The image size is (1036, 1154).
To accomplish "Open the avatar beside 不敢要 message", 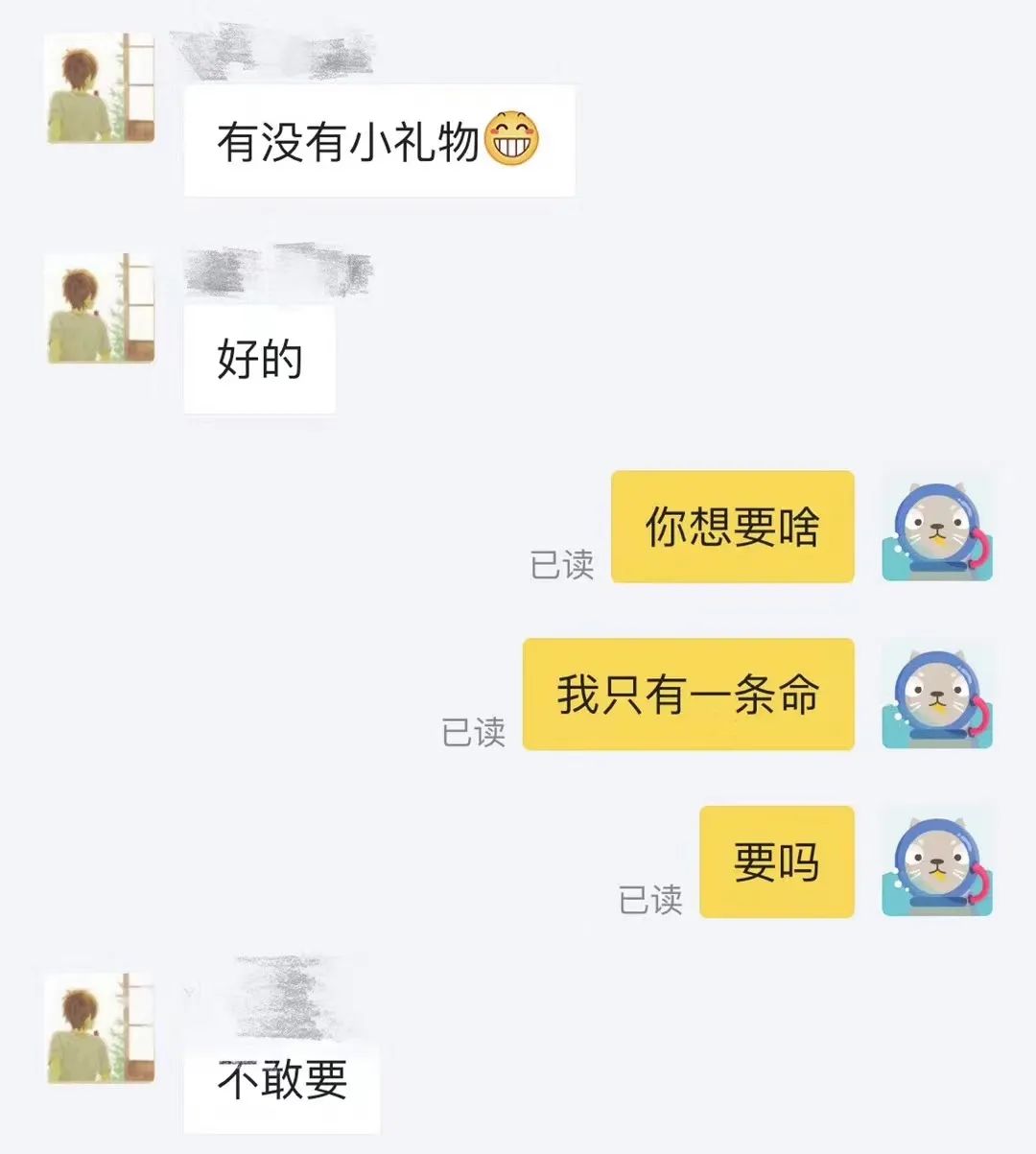I will (101, 1028).
